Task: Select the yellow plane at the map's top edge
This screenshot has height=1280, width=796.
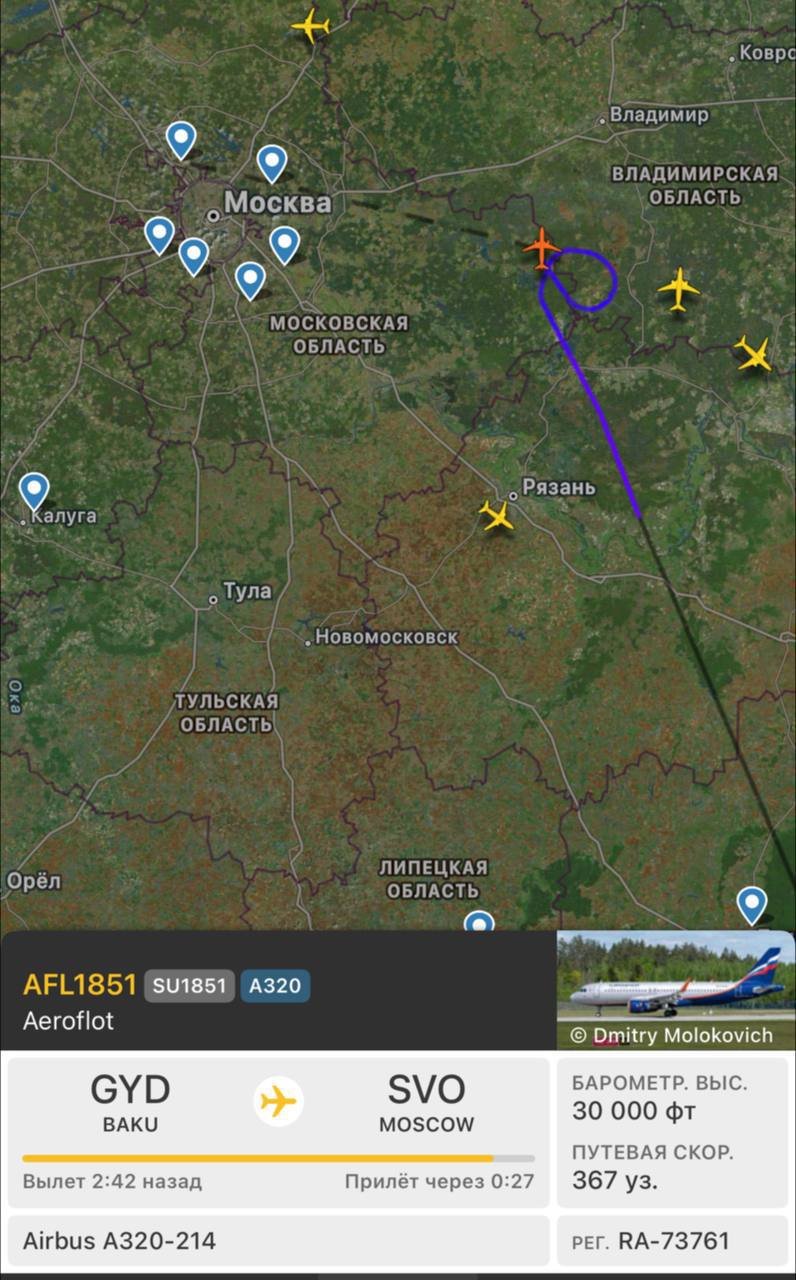Action: pyautogui.click(x=311, y=25)
